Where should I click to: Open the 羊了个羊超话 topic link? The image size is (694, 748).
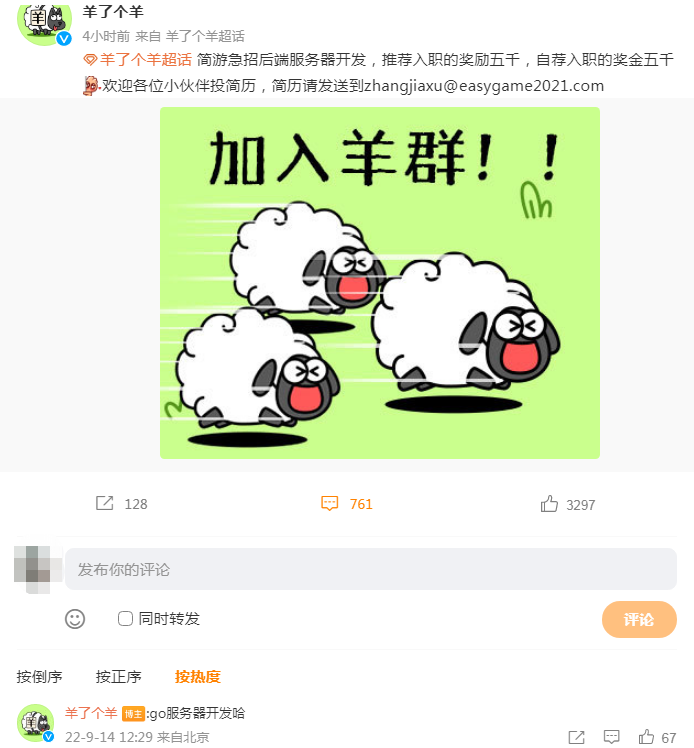tap(145, 59)
